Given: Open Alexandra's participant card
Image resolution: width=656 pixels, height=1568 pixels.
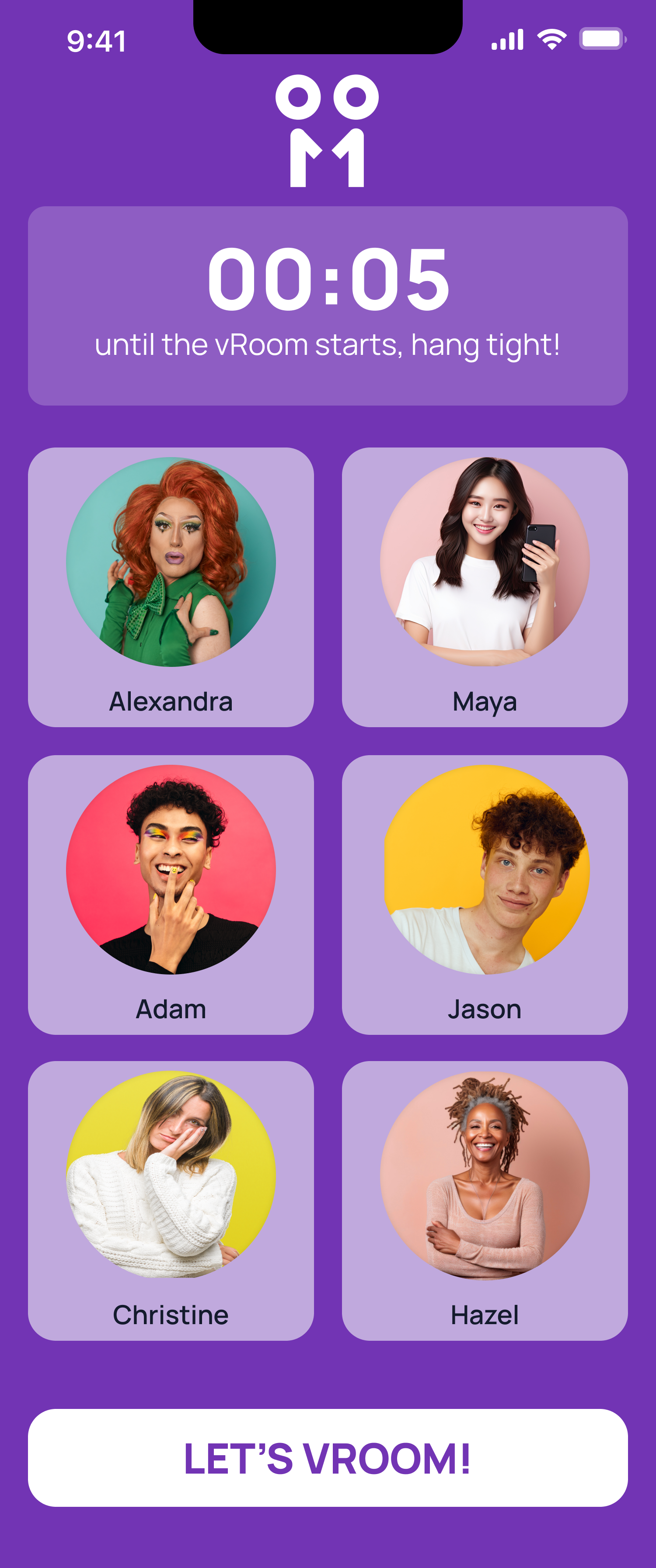Looking at the screenshot, I should click(171, 587).
